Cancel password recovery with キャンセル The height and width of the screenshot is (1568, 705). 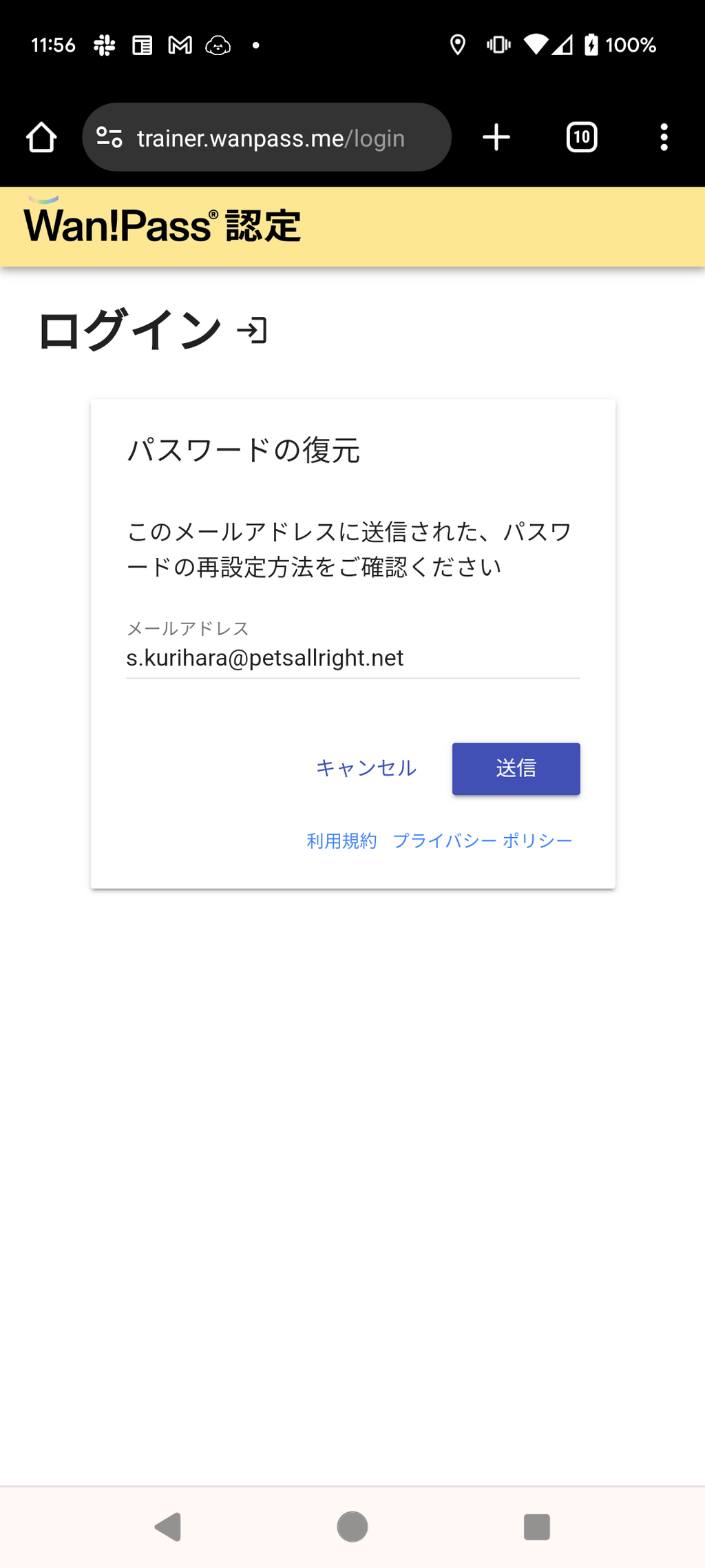point(366,768)
